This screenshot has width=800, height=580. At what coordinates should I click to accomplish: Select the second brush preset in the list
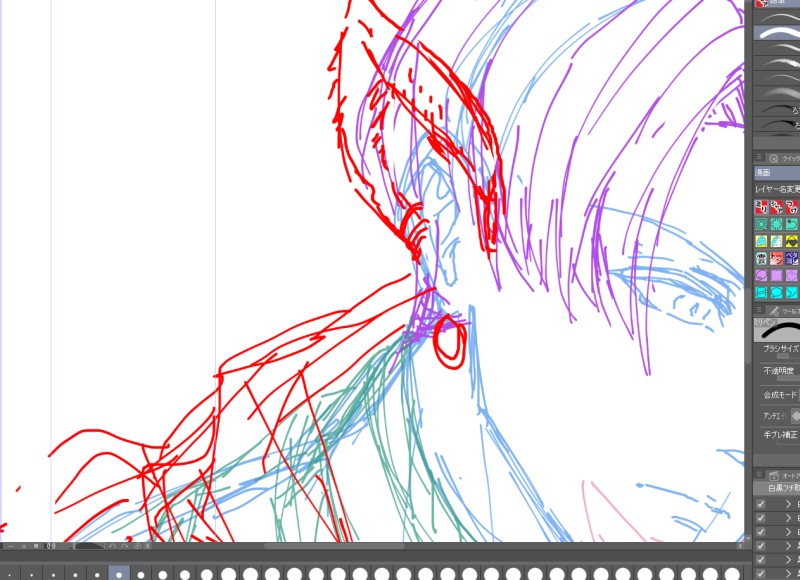pos(778,32)
